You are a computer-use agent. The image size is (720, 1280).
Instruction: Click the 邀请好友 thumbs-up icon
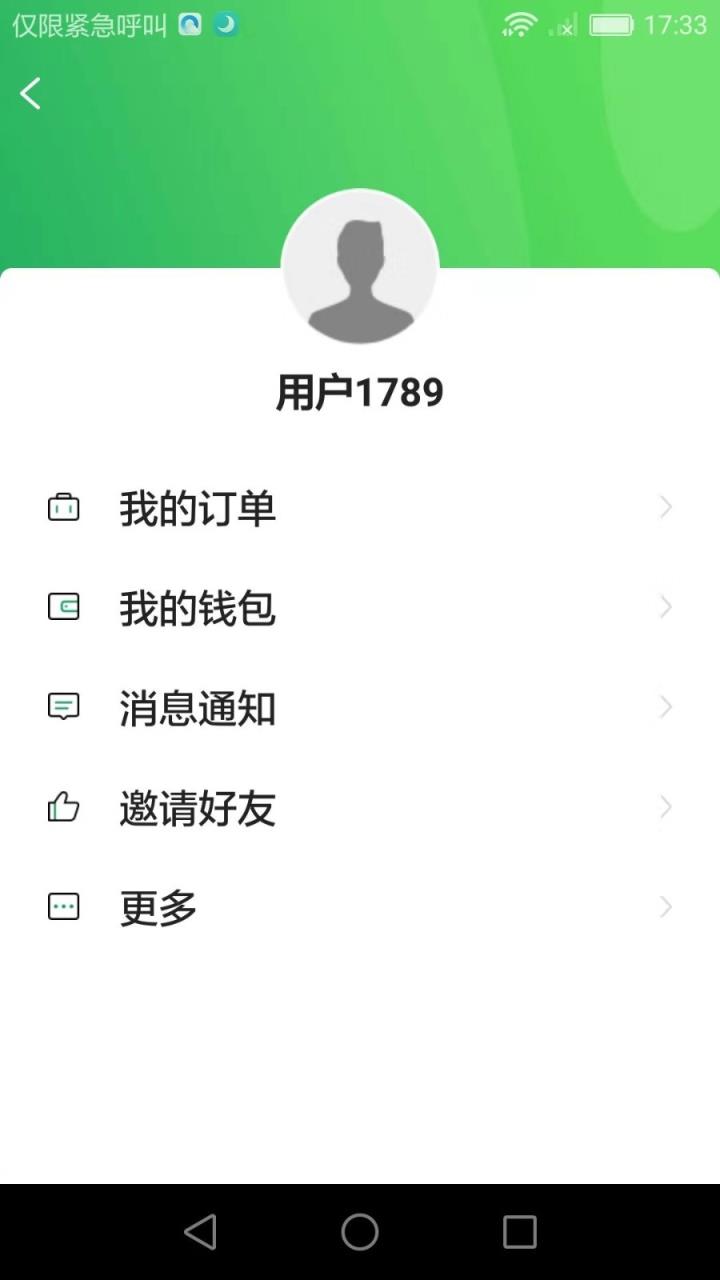tap(63, 807)
